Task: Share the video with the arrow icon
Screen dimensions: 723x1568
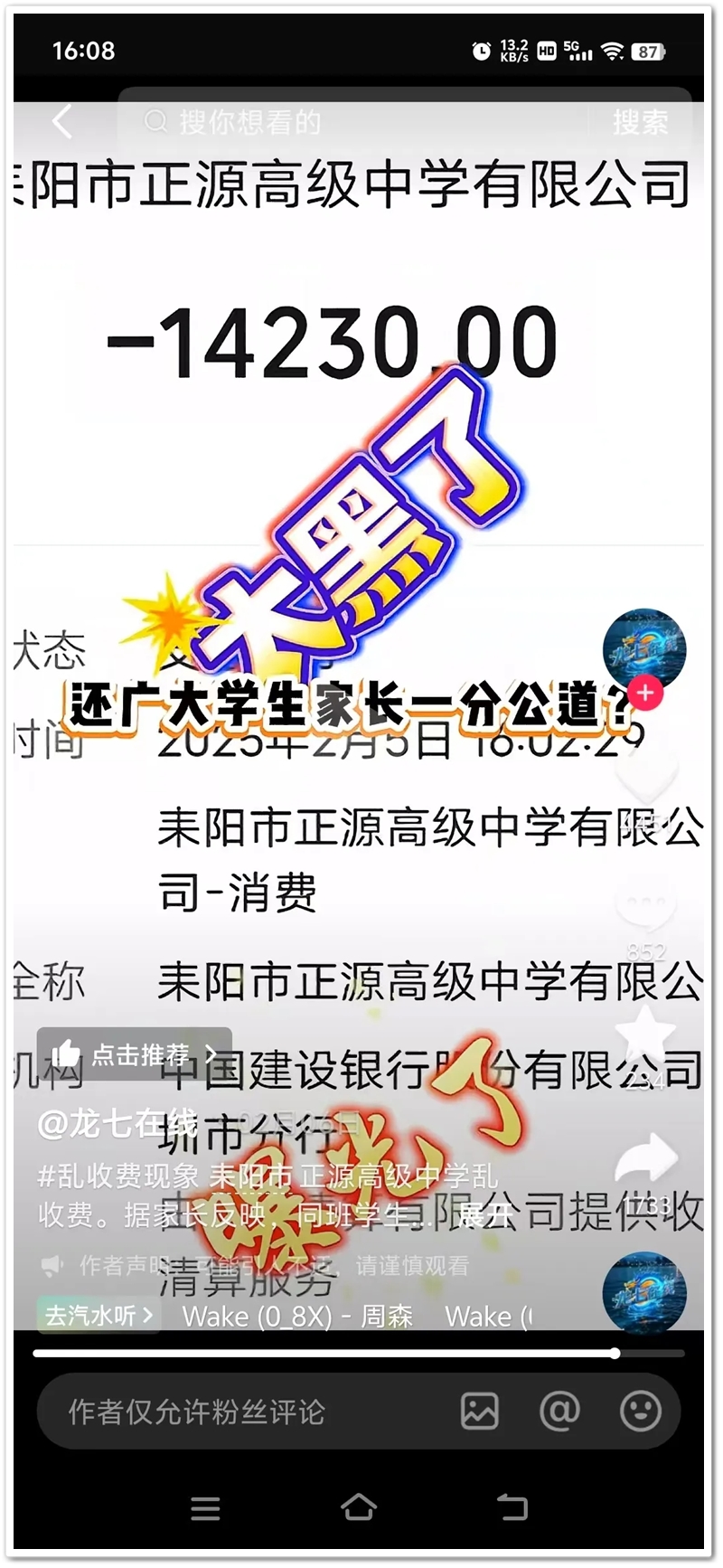Action: point(645,1160)
